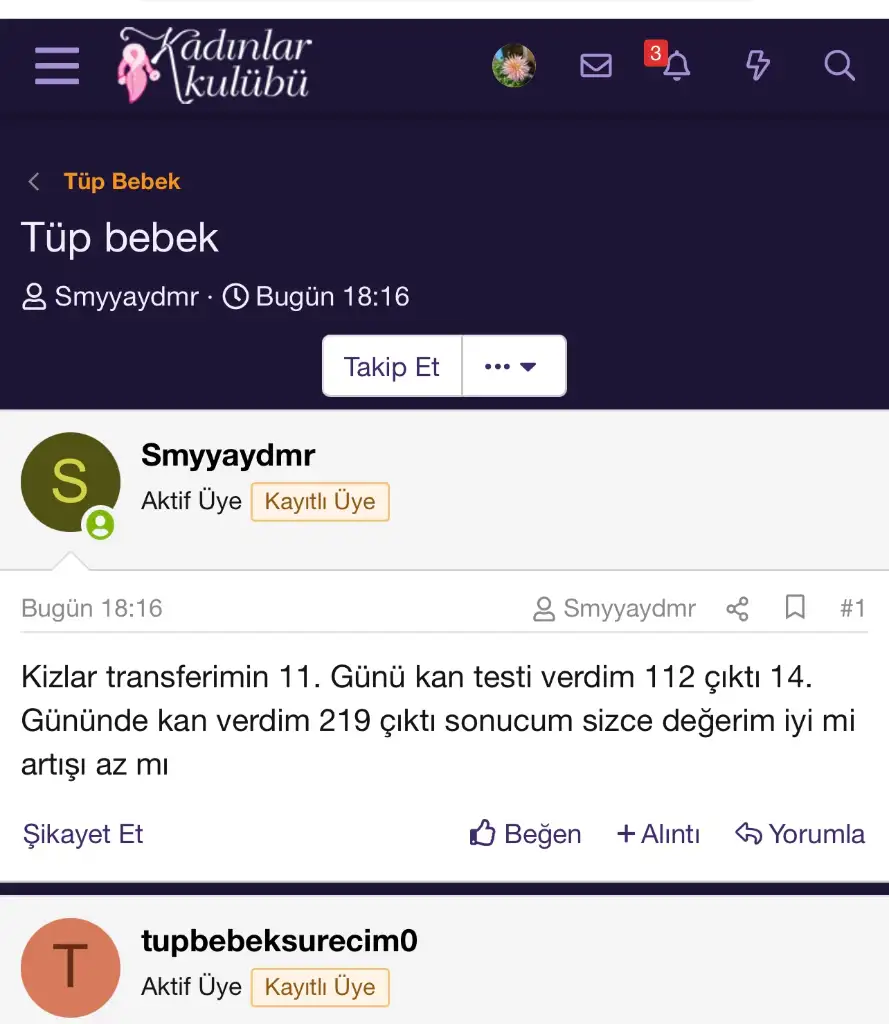This screenshot has width=889, height=1024.
Task: Reply to the post with Yorumla
Action: (x=800, y=834)
